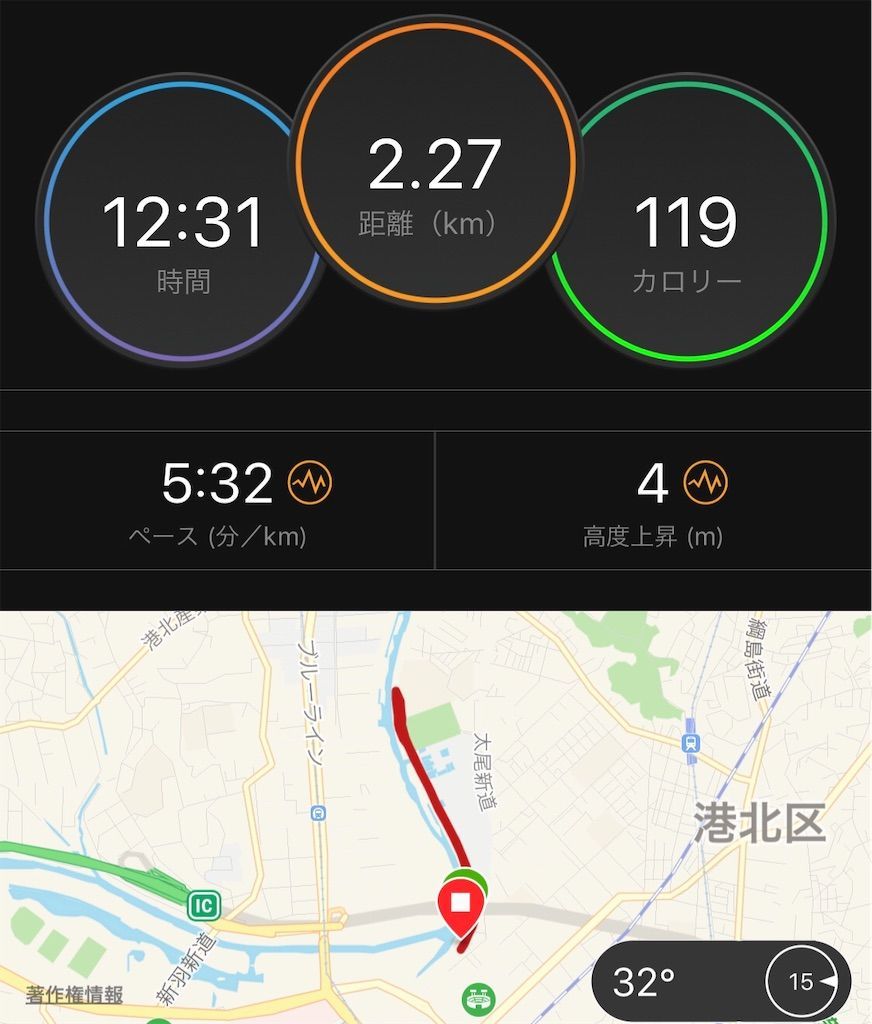The height and width of the screenshot is (1024, 872).
Task: Tap the blue time circle showing 12:31
Action: point(185,225)
